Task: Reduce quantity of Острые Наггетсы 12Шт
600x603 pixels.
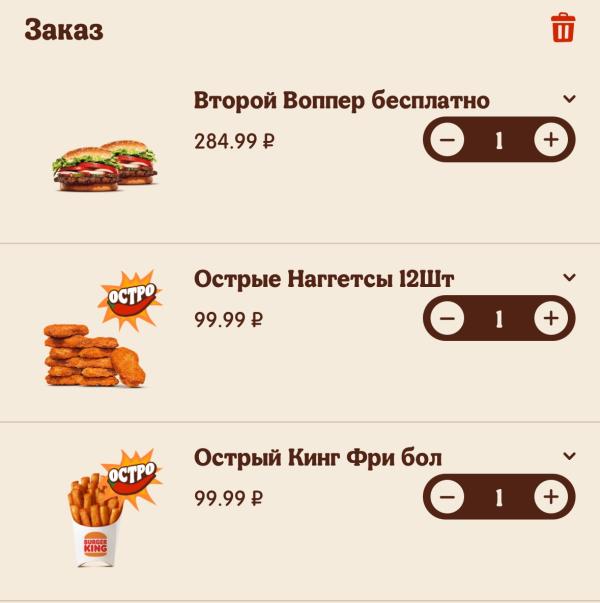Action: 447,318
